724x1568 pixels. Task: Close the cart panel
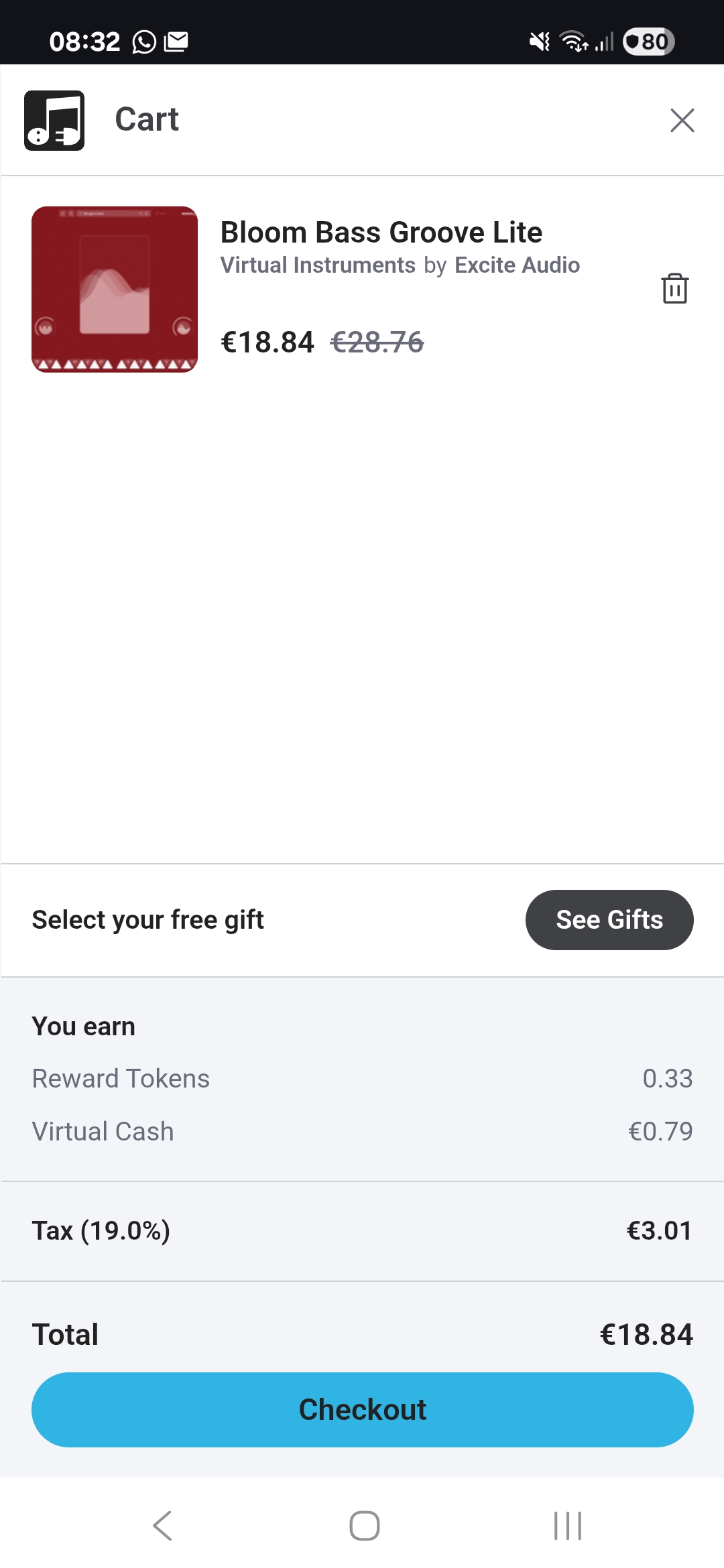(x=682, y=121)
